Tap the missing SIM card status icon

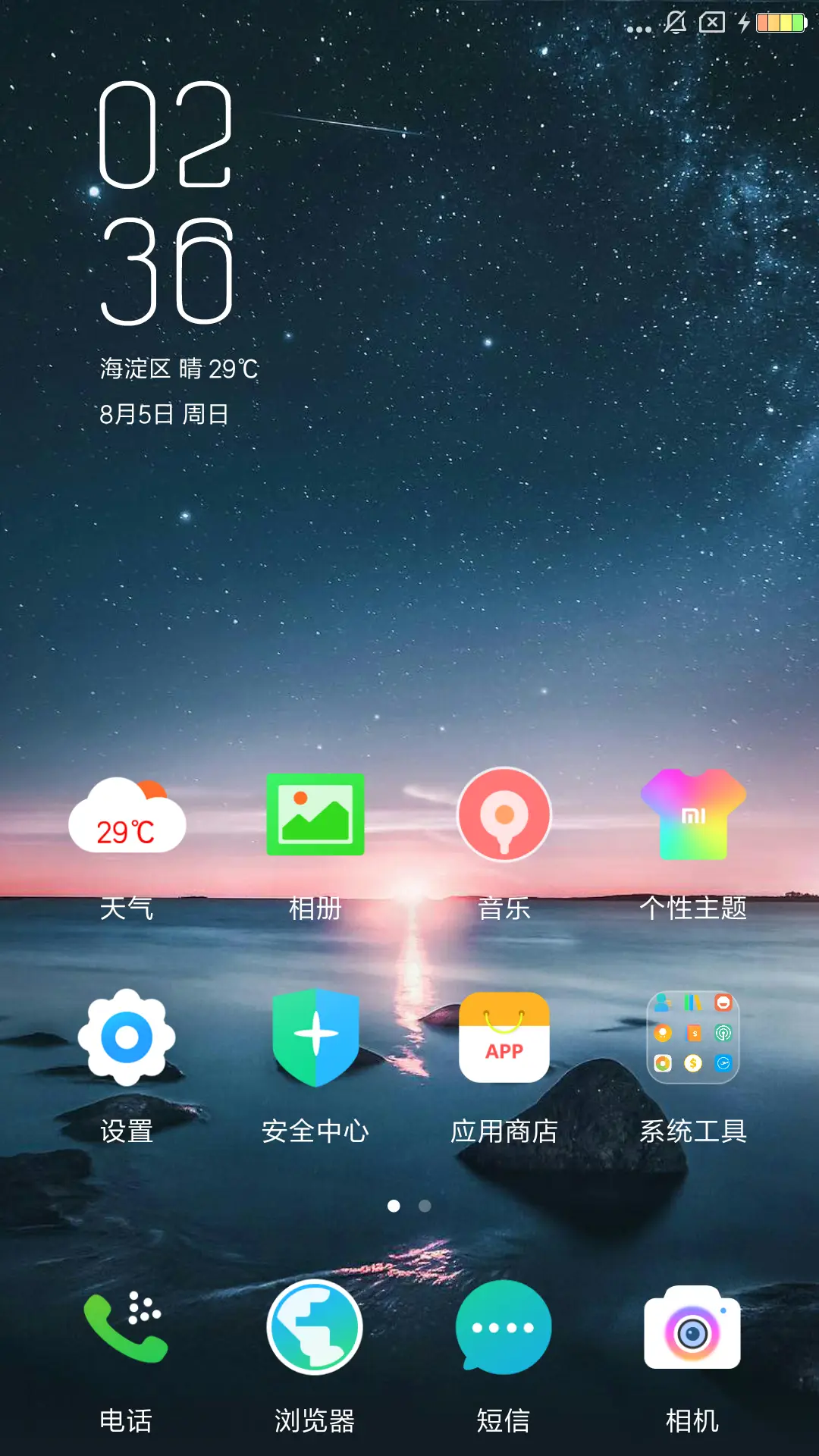coord(714,21)
